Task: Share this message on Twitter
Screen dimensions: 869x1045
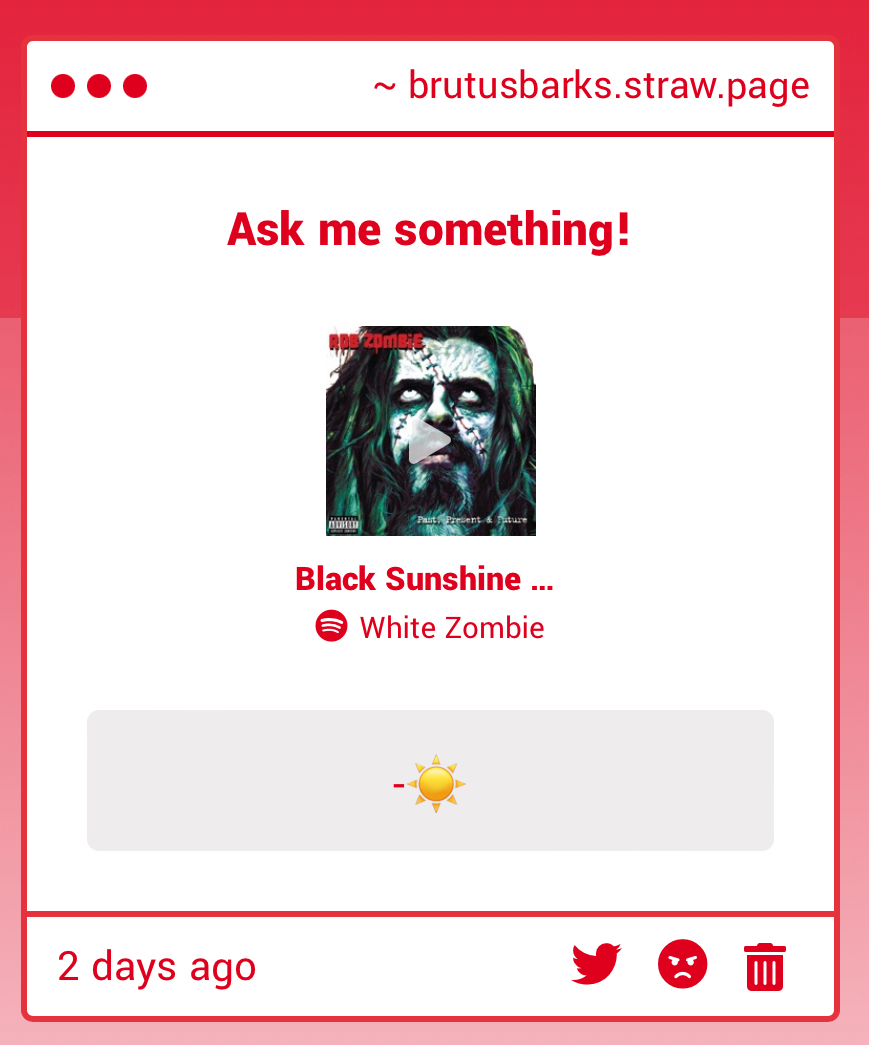Action: coord(596,966)
